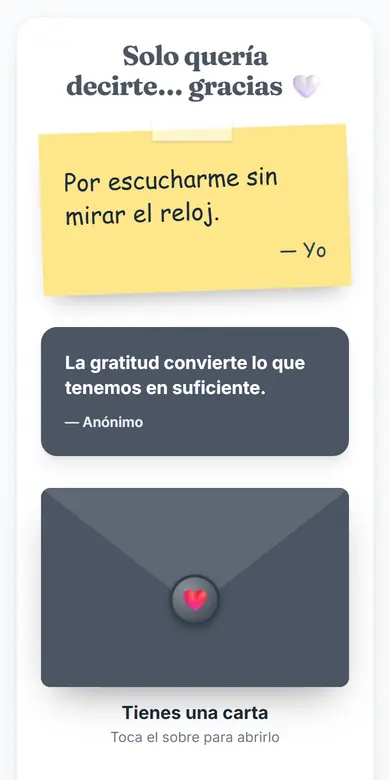Open the envelope with the heart seal

coord(195,587)
